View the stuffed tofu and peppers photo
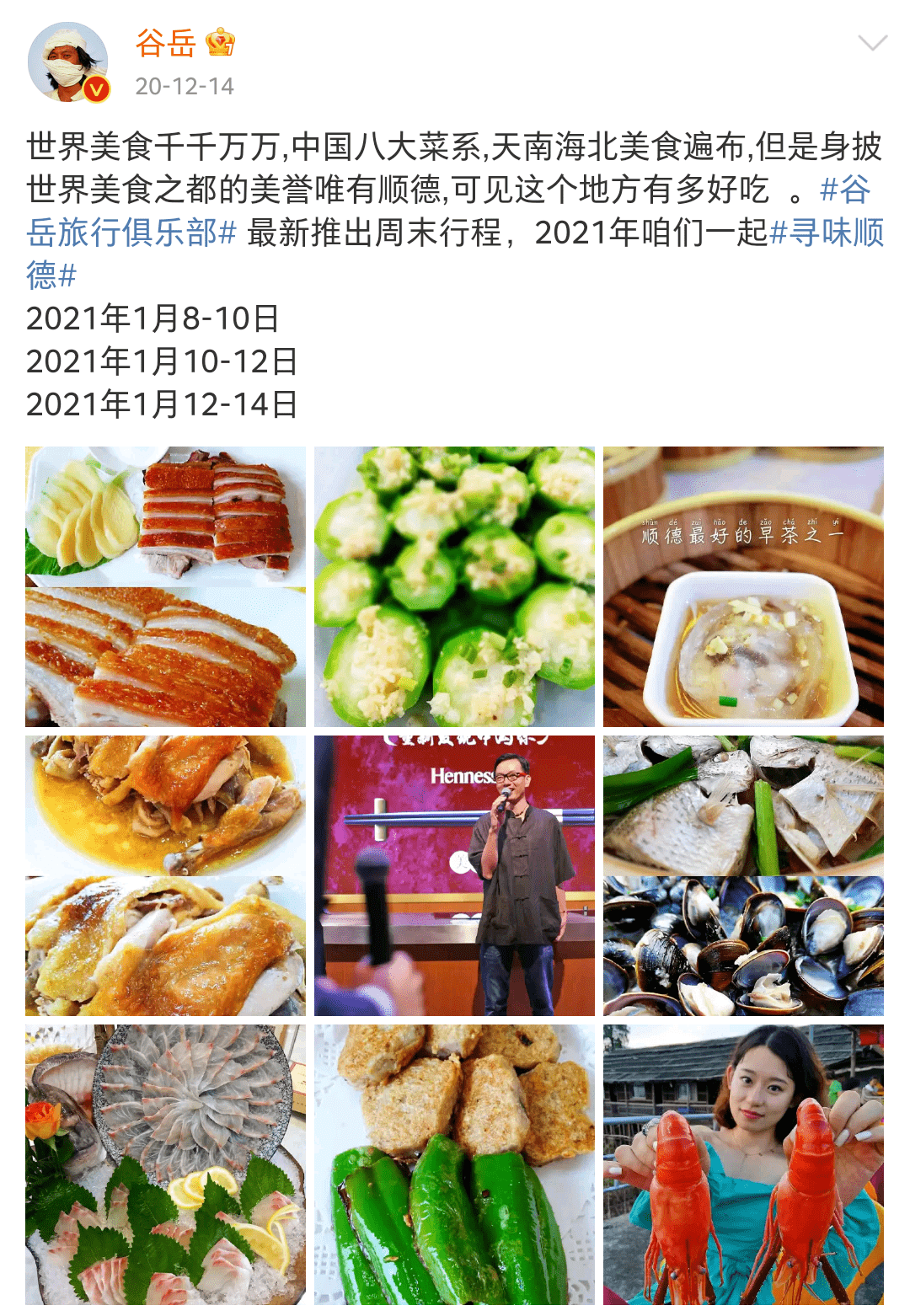This screenshot has height=1316, width=910. click(454, 1164)
